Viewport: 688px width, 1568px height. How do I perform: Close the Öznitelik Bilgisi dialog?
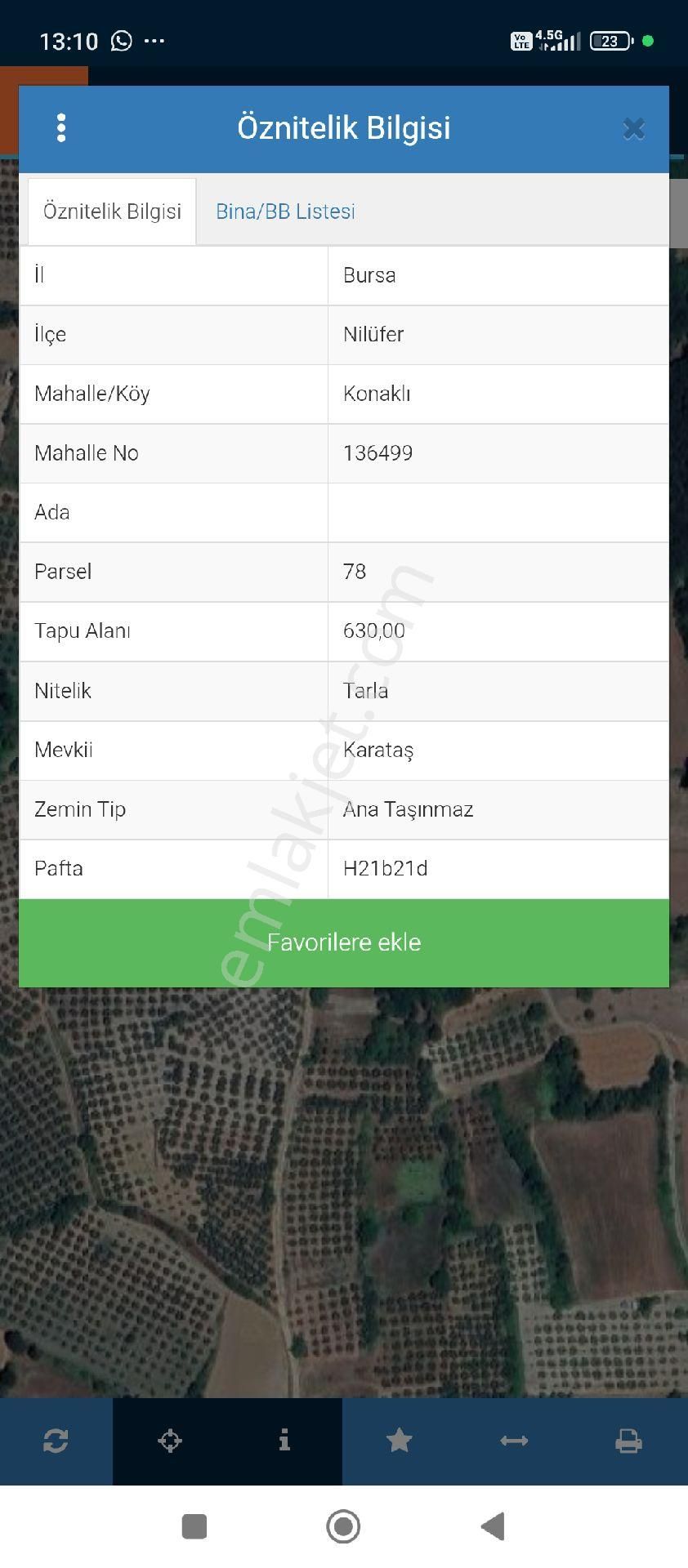633,128
